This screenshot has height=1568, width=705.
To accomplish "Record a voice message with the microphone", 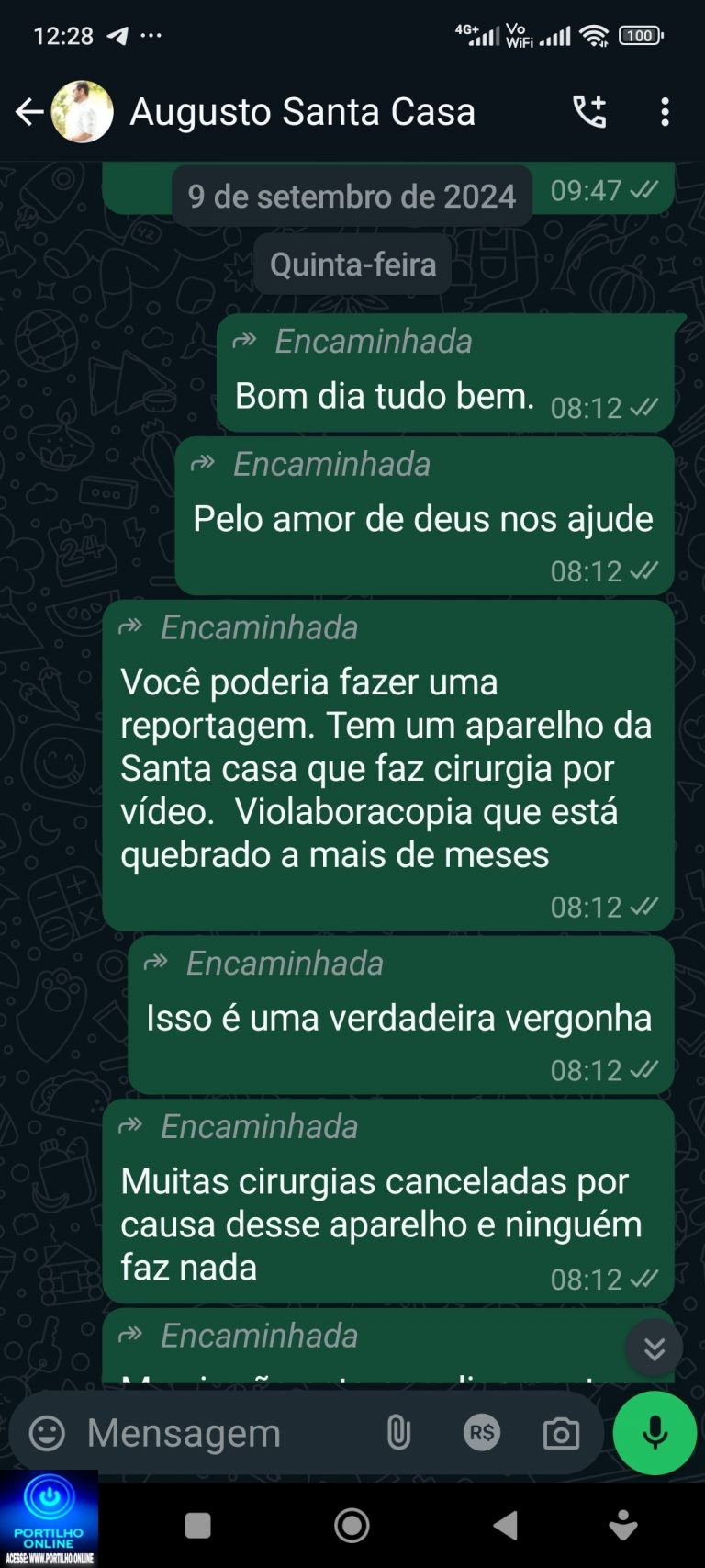I will pos(655,1433).
